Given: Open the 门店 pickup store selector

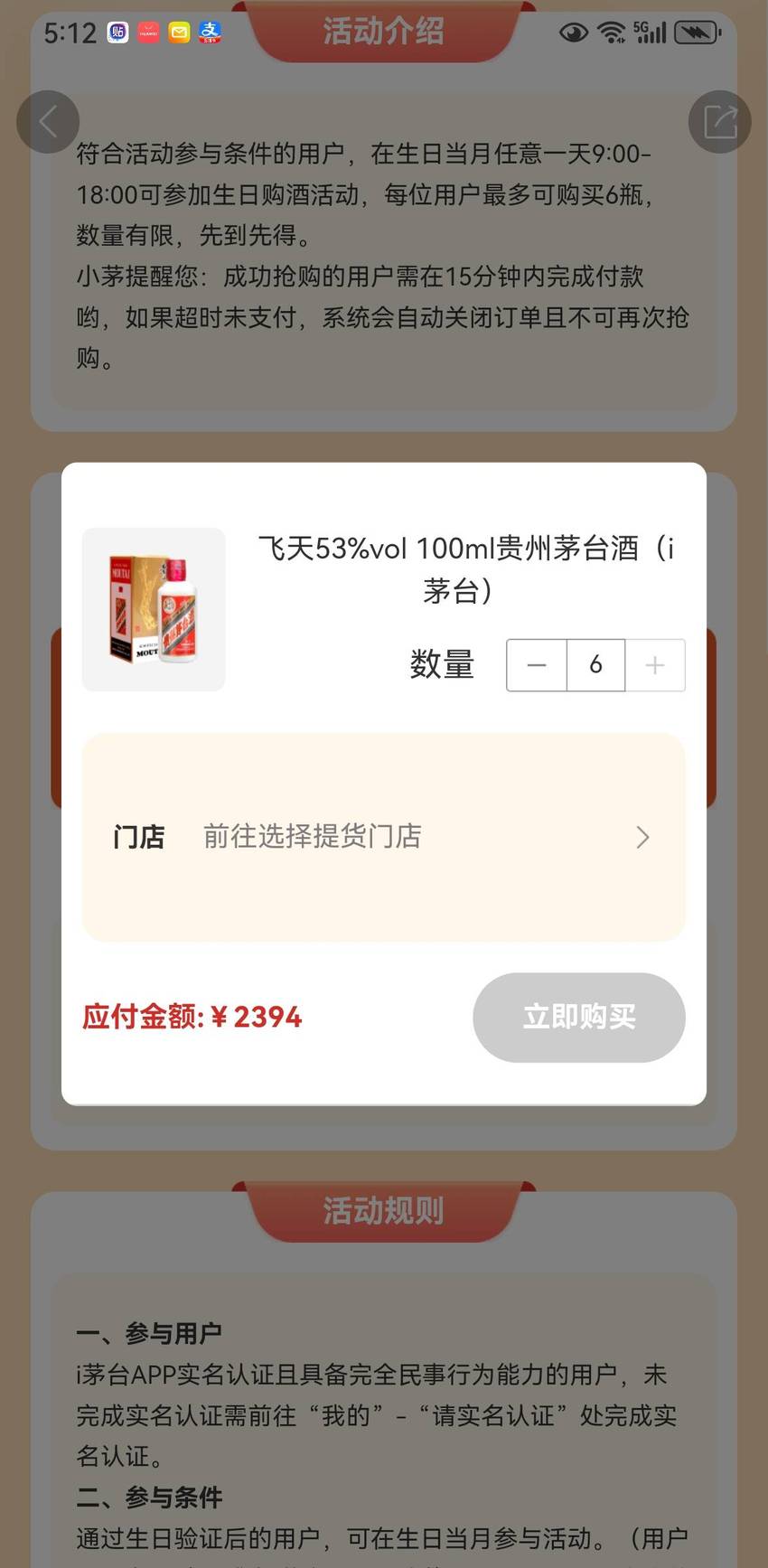Looking at the screenshot, I should click(x=383, y=837).
